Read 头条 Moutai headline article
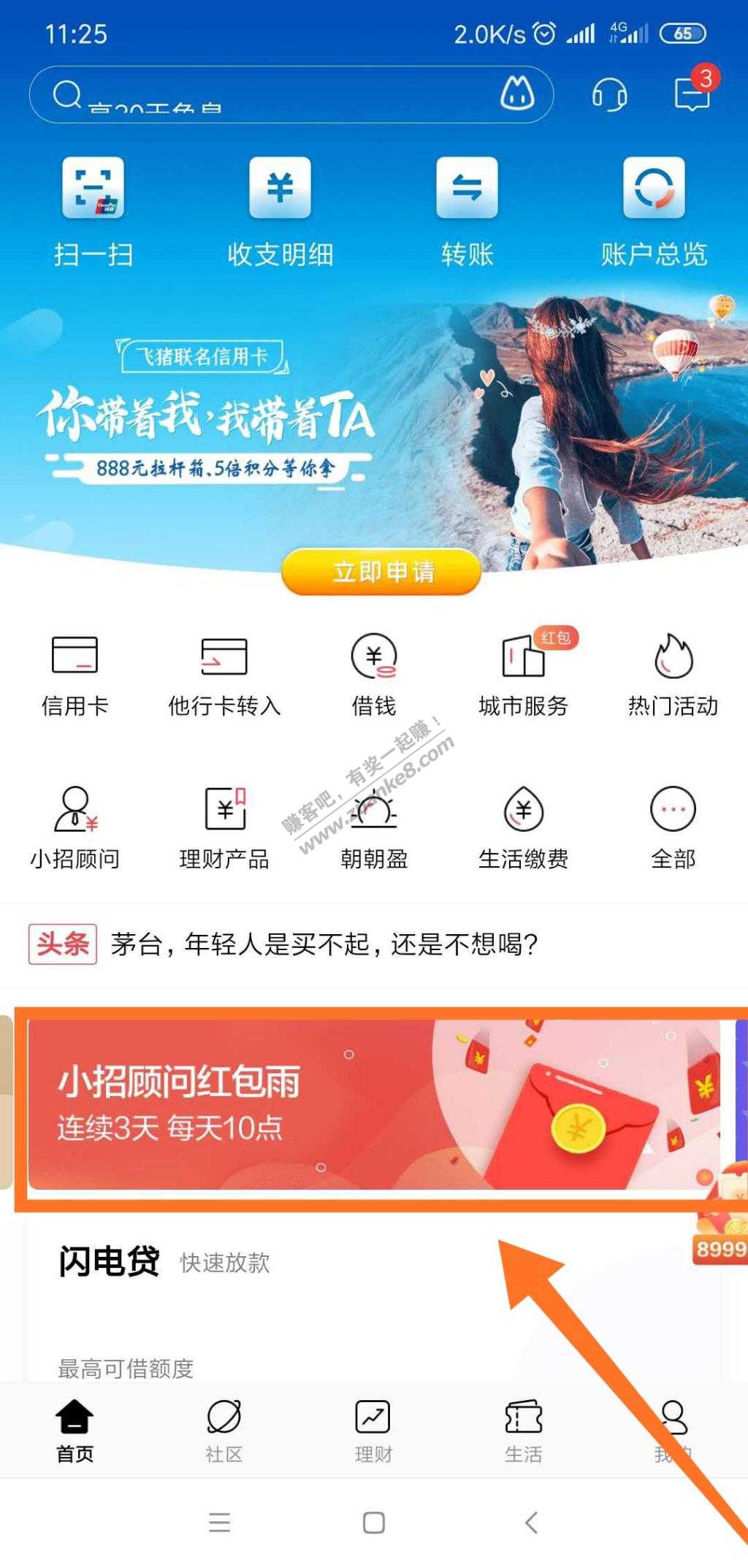748x1568 pixels. point(324,944)
